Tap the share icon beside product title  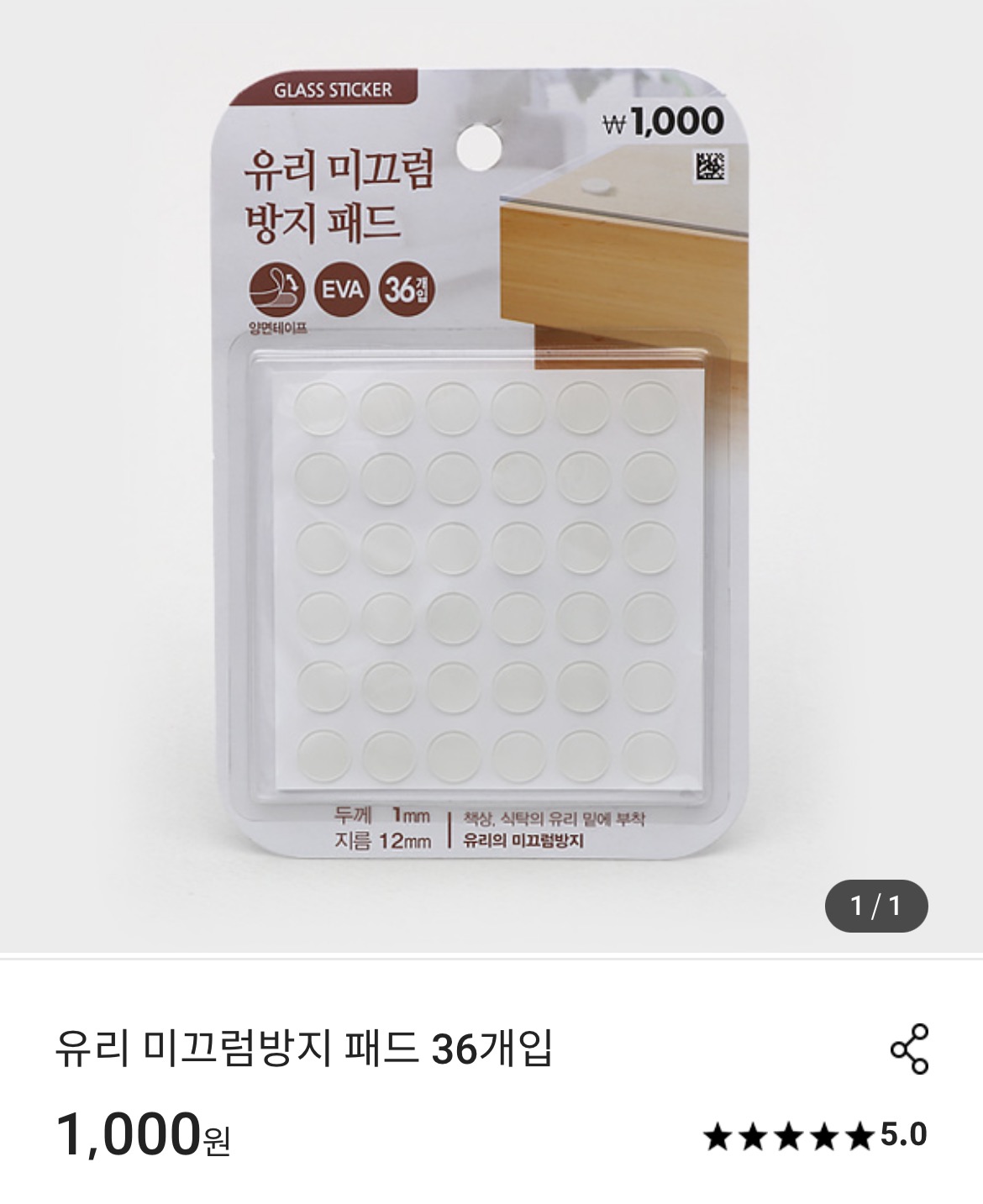point(910,1047)
